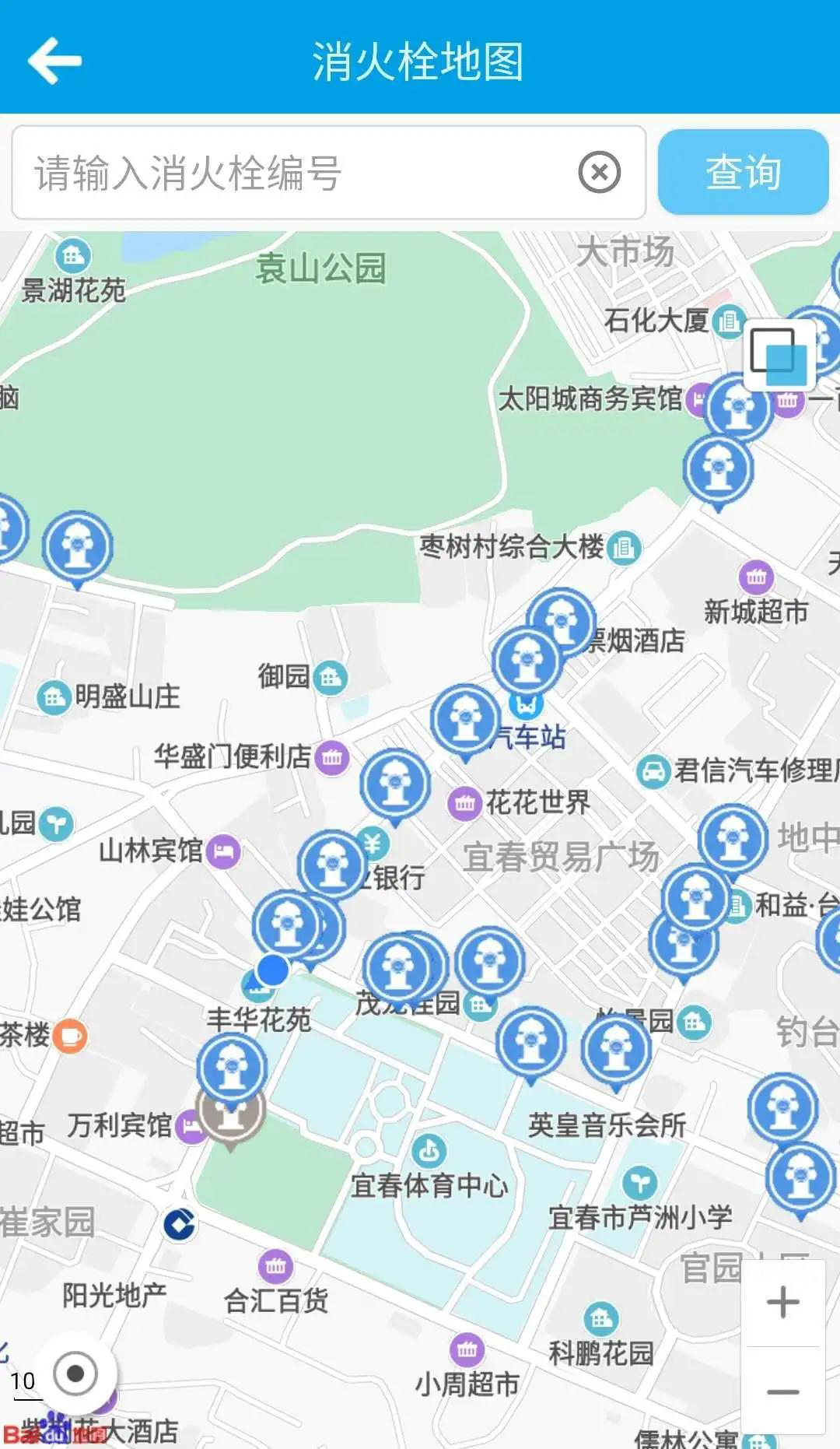Select the hydrant marker near 明盛山庄

coord(77,546)
